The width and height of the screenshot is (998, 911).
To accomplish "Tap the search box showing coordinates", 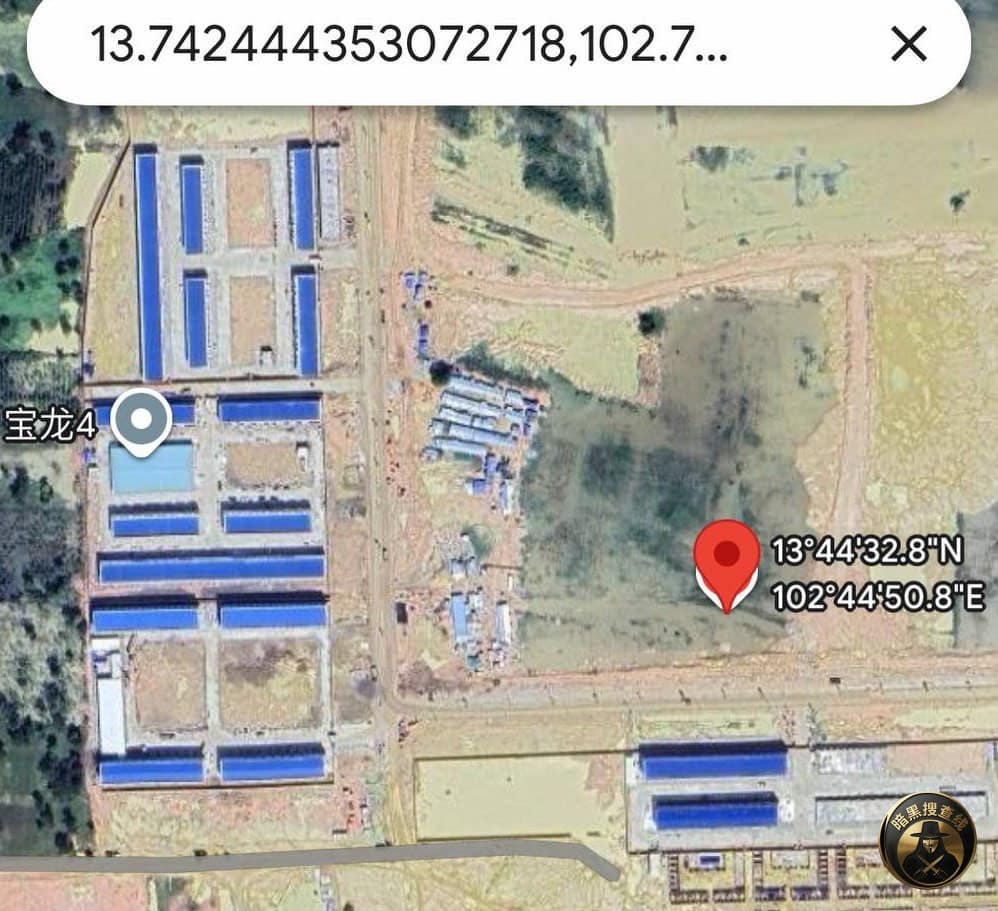I will coord(410,44).
